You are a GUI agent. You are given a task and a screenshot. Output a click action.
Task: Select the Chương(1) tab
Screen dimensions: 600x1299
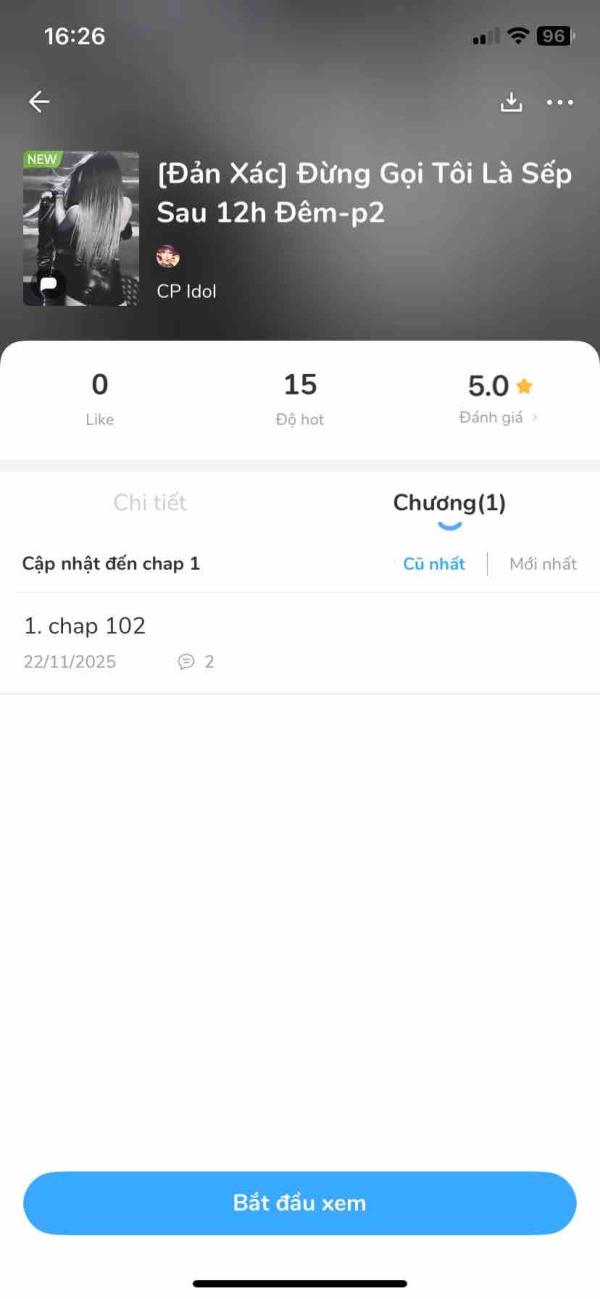(x=449, y=503)
